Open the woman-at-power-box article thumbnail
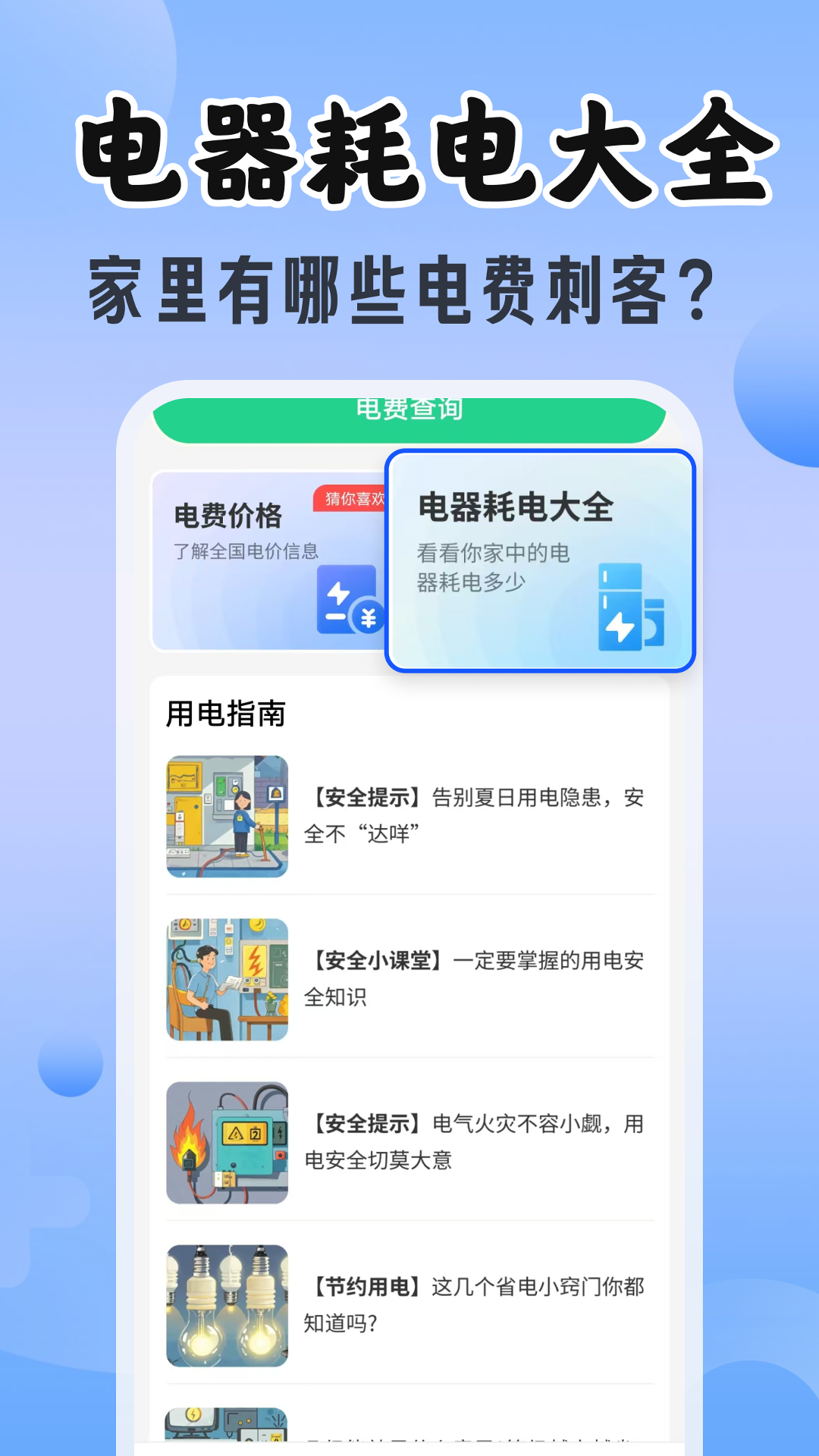819x1456 pixels. pyautogui.click(x=227, y=817)
